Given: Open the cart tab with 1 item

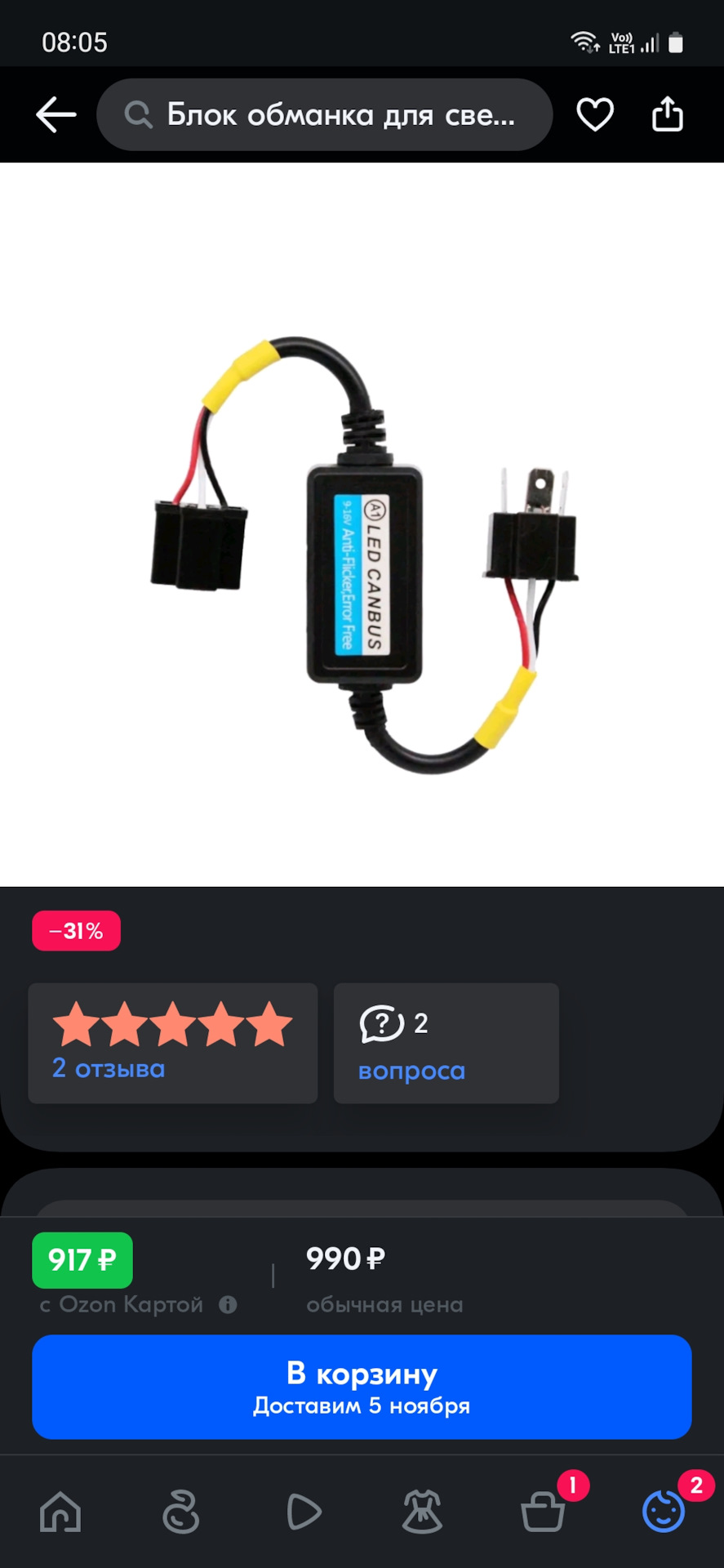Looking at the screenshot, I should (543, 1512).
